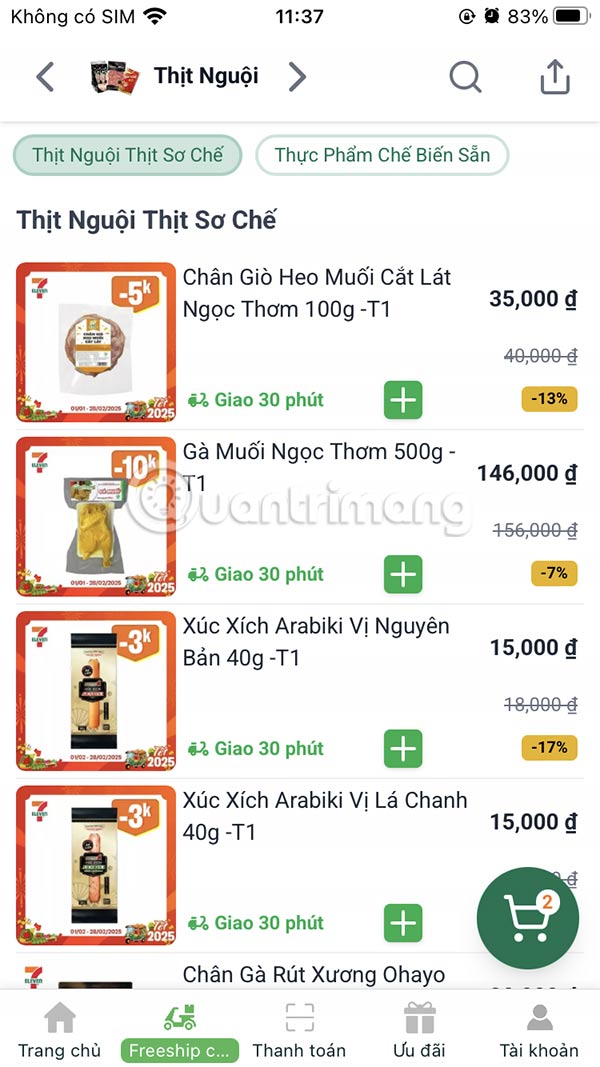The image size is (600, 1067).
Task: Open the Tài khoản tab
Action: [x=539, y=1031]
